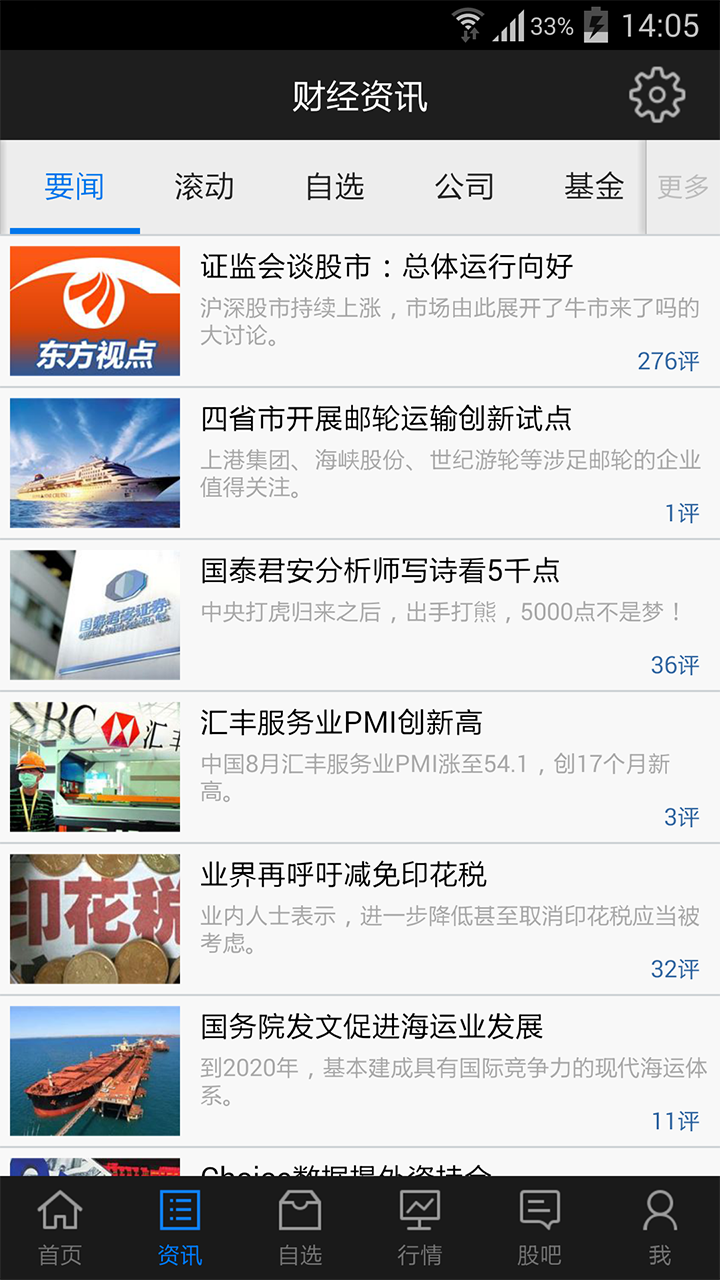Open the 自选 bottom navigation tab

click(x=300, y=1228)
